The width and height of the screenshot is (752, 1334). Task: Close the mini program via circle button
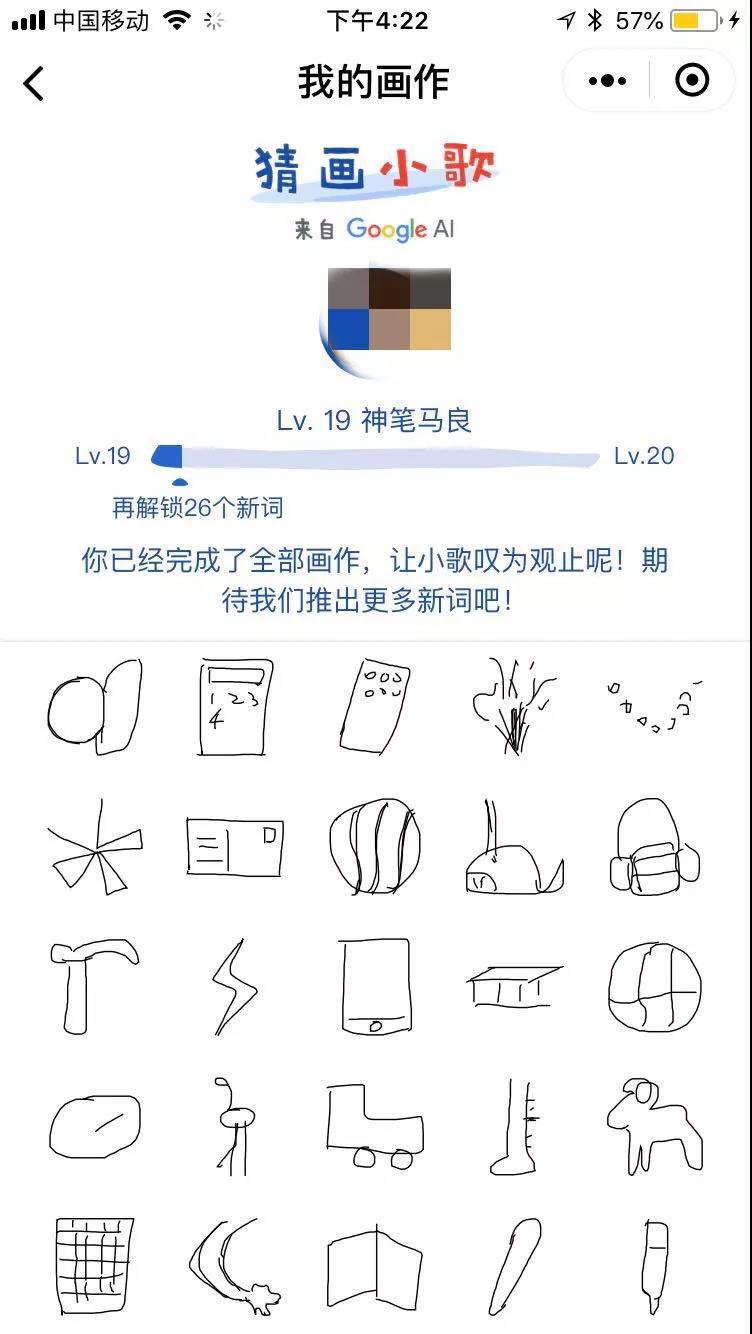tap(692, 81)
